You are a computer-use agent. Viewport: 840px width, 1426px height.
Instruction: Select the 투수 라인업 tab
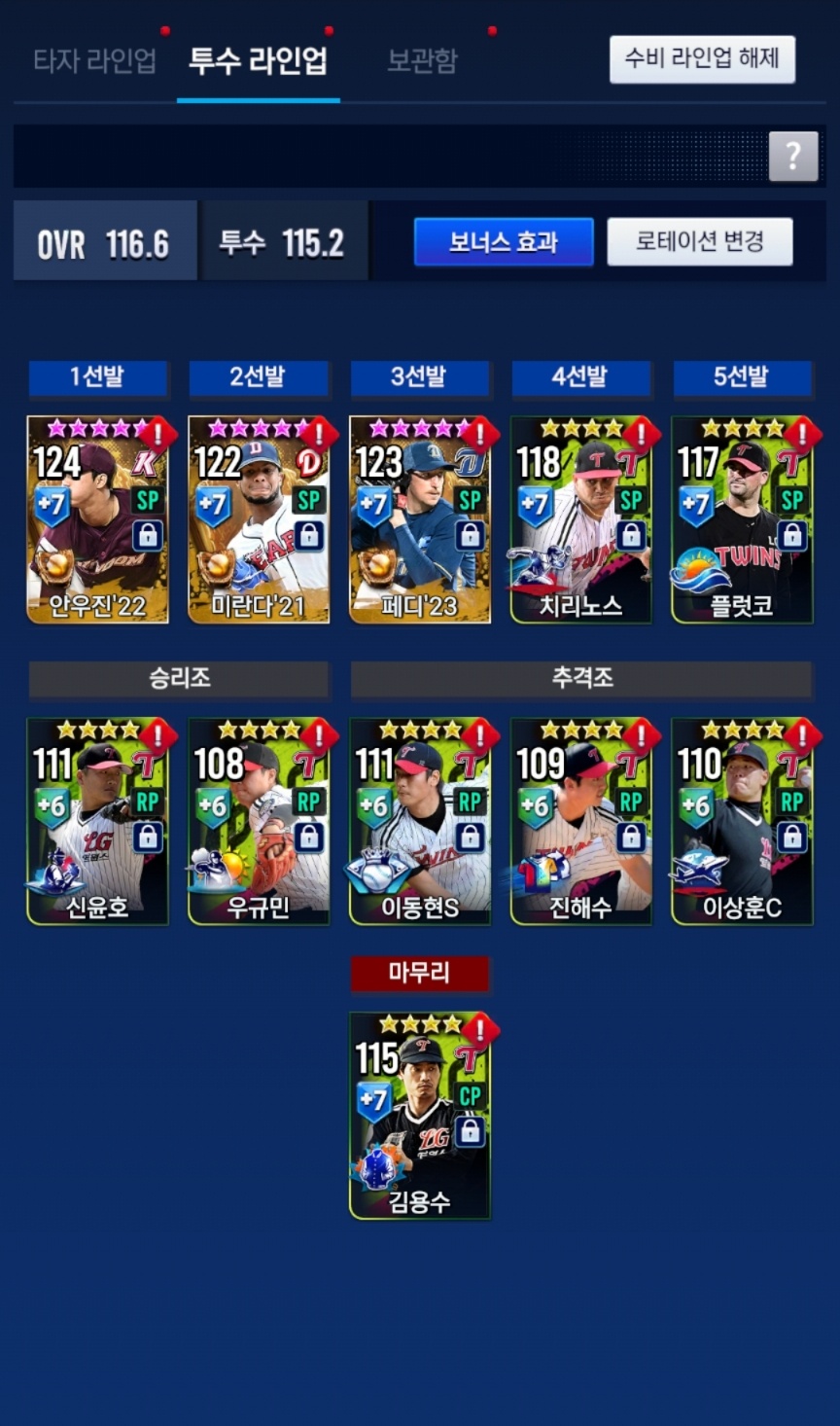[258, 61]
